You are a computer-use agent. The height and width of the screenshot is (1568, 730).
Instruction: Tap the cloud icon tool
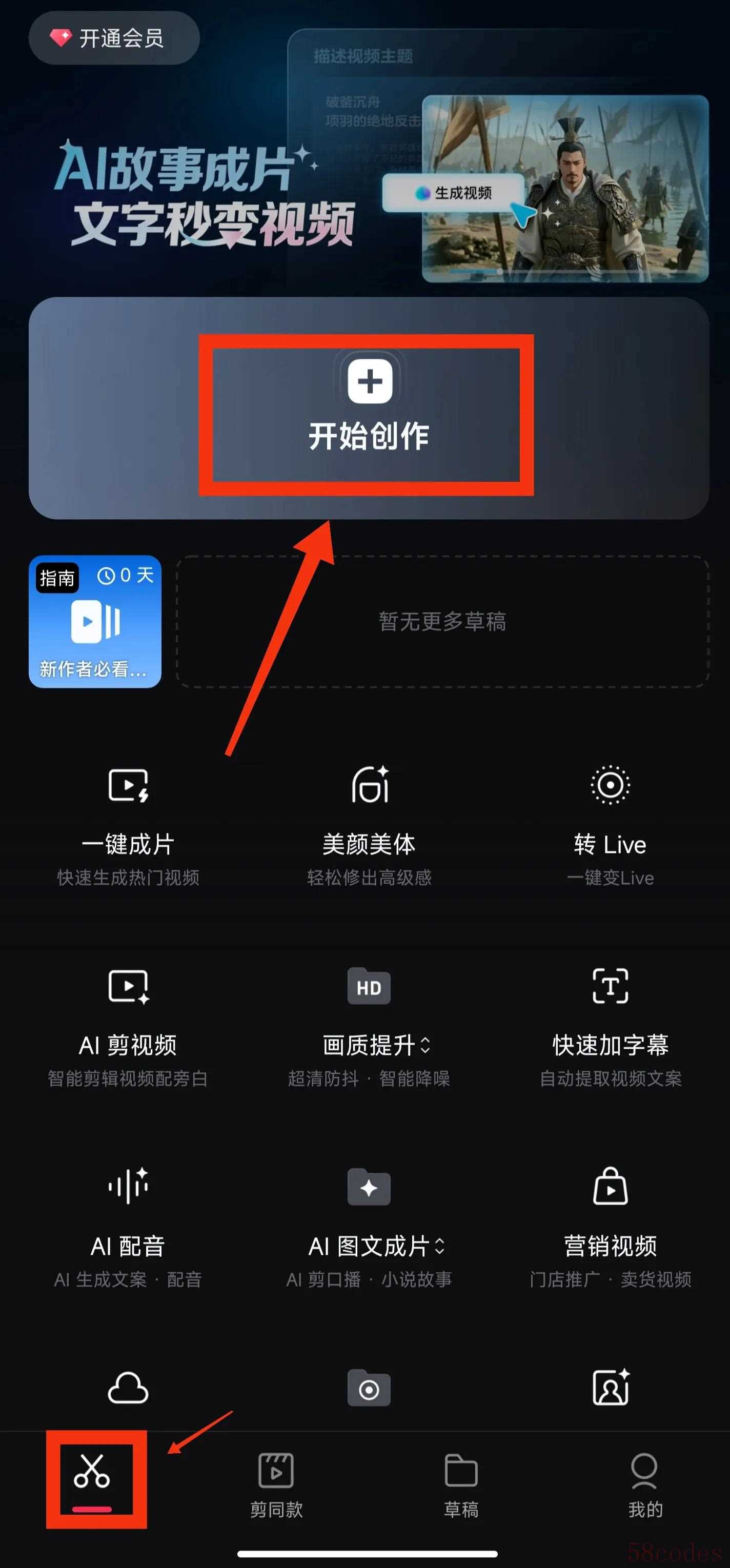128,1389
